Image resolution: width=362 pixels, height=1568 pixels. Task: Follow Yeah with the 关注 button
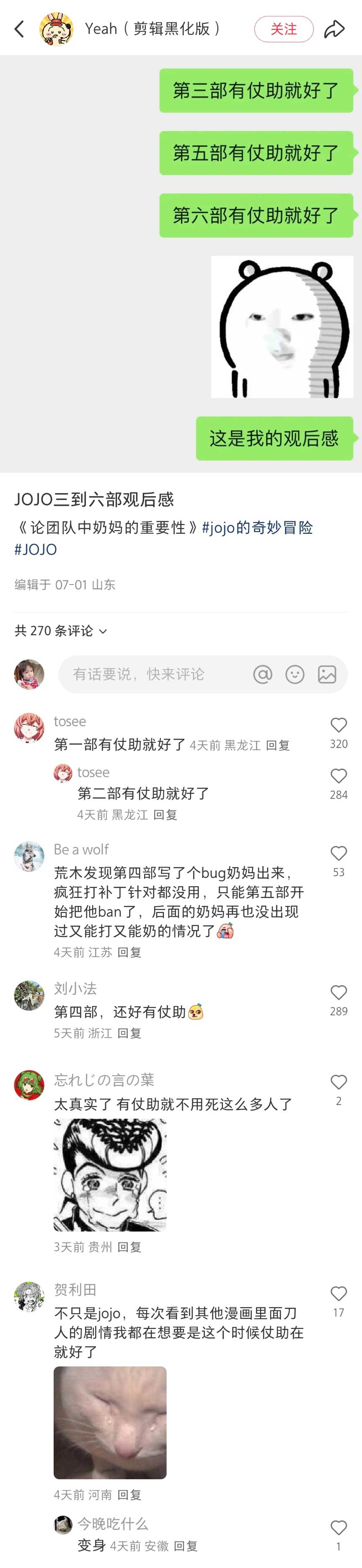click(x=284, y=28)
